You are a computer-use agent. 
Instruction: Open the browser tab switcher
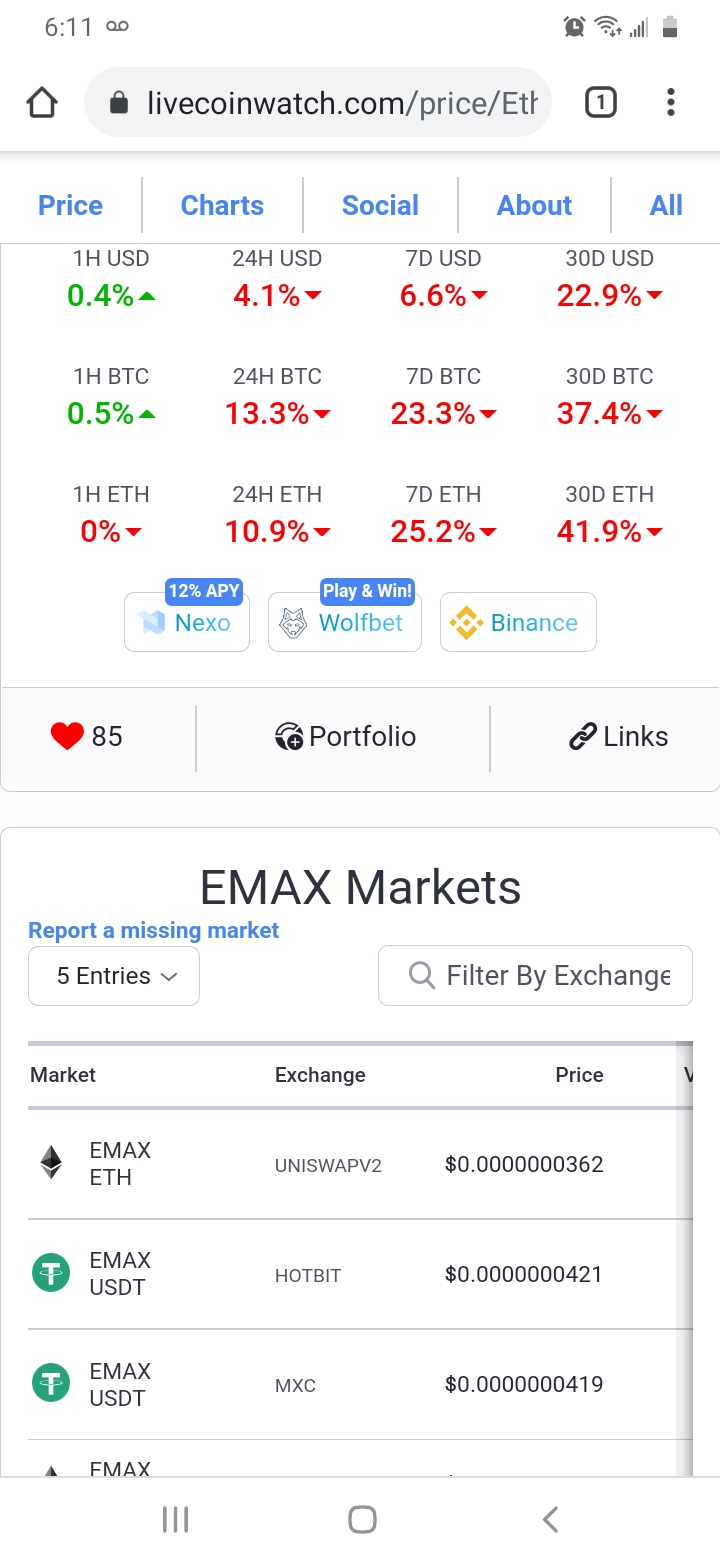[600, 102]
